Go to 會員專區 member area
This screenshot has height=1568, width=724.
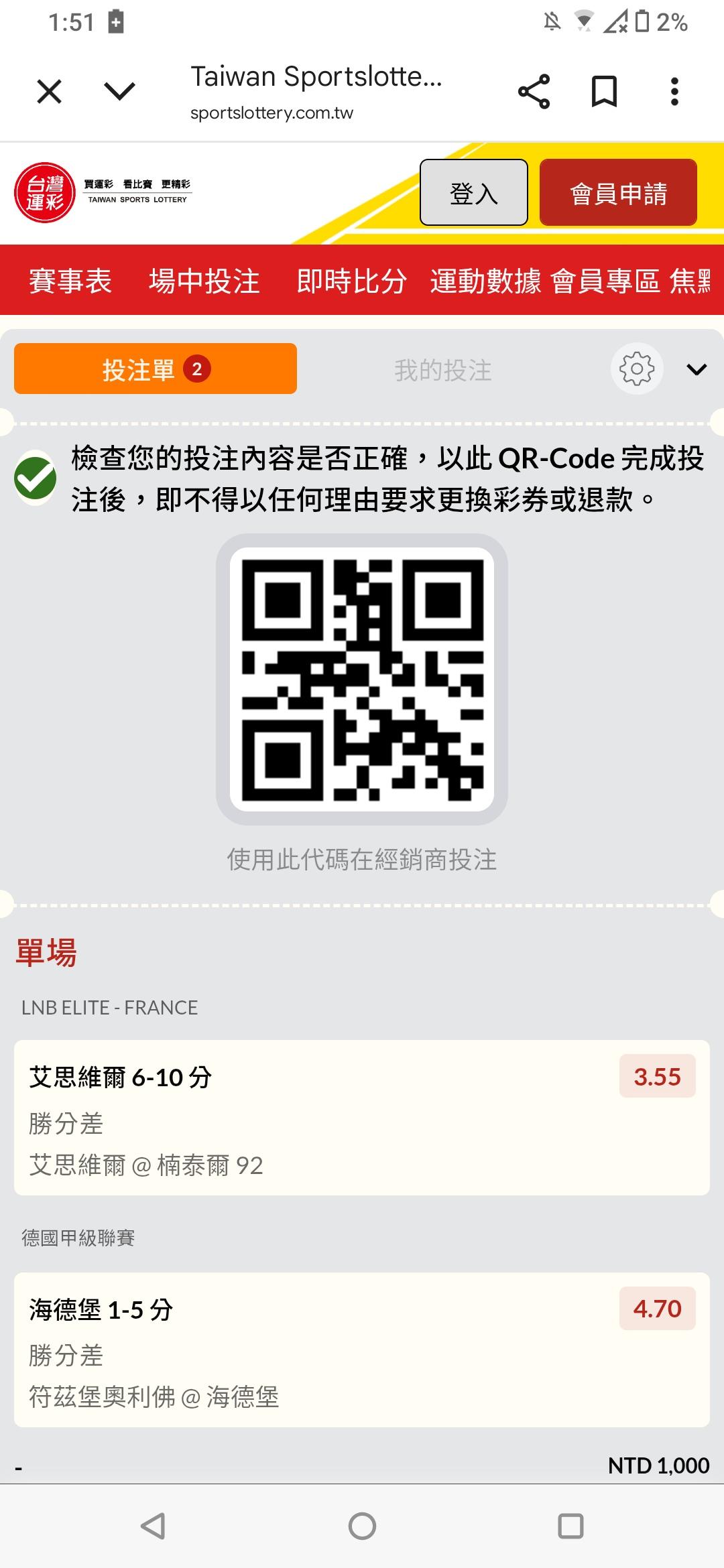[x=605, y=281]
